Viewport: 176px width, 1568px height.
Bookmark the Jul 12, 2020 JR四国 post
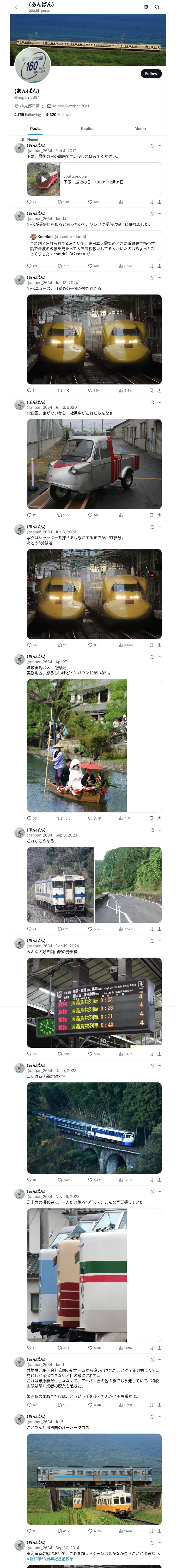click(151, 515)
